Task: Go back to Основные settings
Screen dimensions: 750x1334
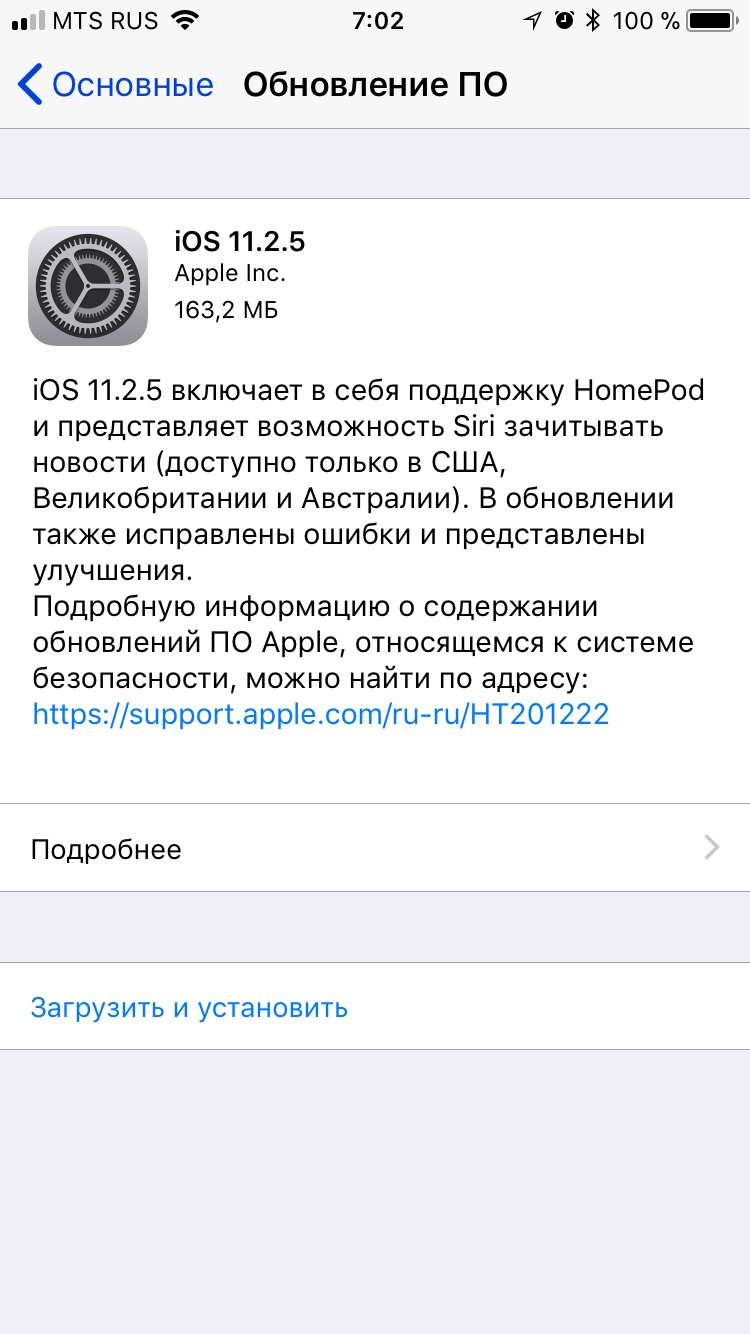Action: [x=116, y=85]
